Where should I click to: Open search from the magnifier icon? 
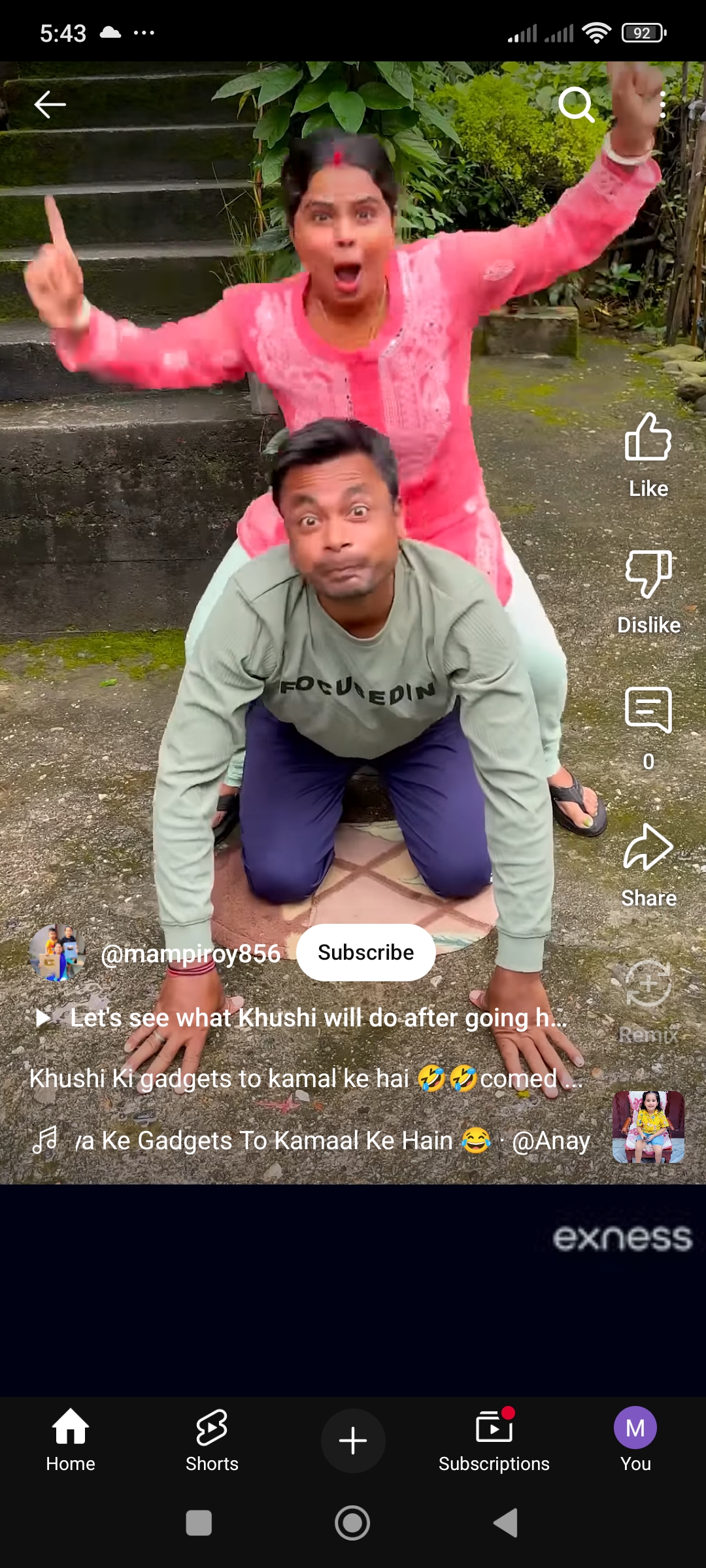576,105
